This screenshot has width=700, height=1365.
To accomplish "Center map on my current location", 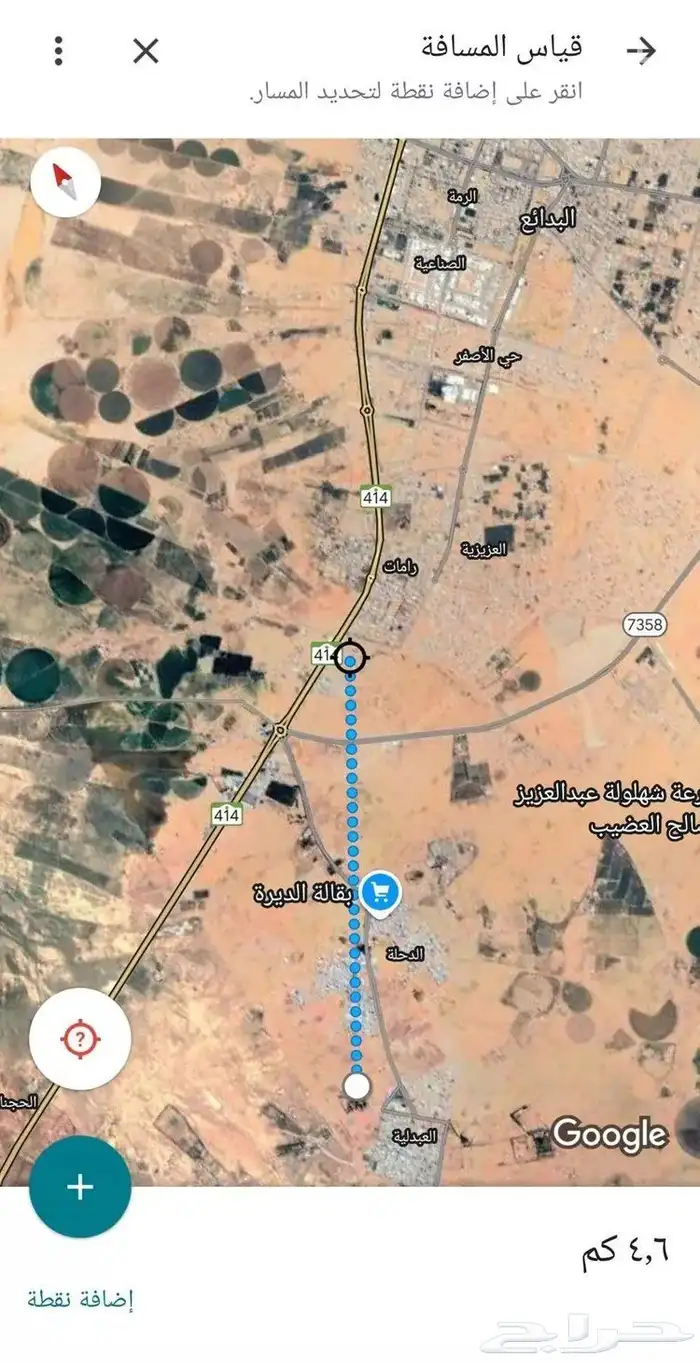I will coord(80,1039).
